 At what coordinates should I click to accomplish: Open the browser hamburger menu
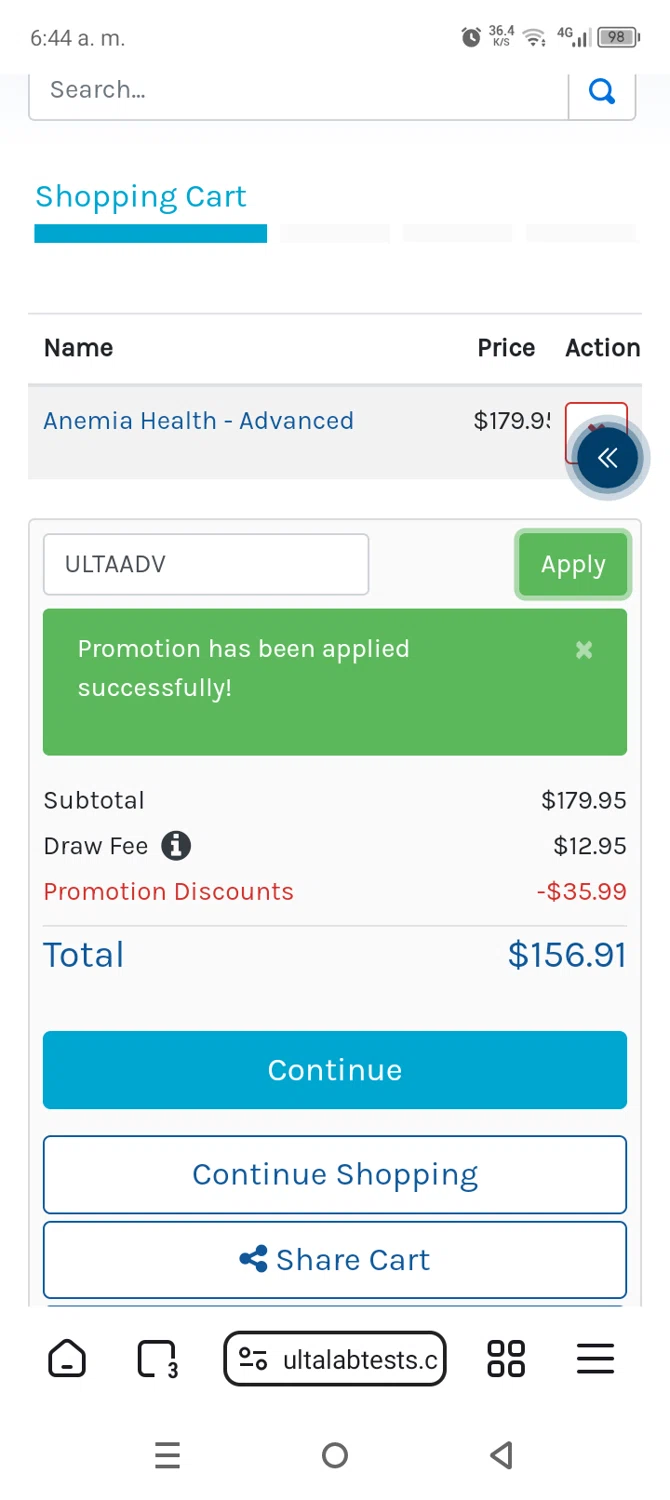click(595, 1359)
